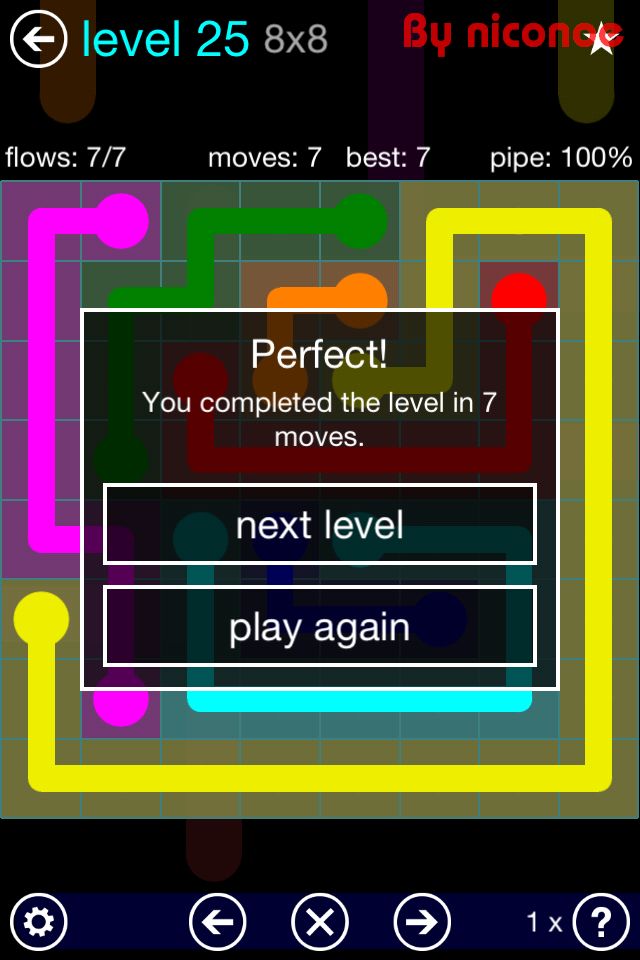Reset the board with the X icon
Image resolution: width=640 pixels, height=960 pixels.
coord(320,921)
